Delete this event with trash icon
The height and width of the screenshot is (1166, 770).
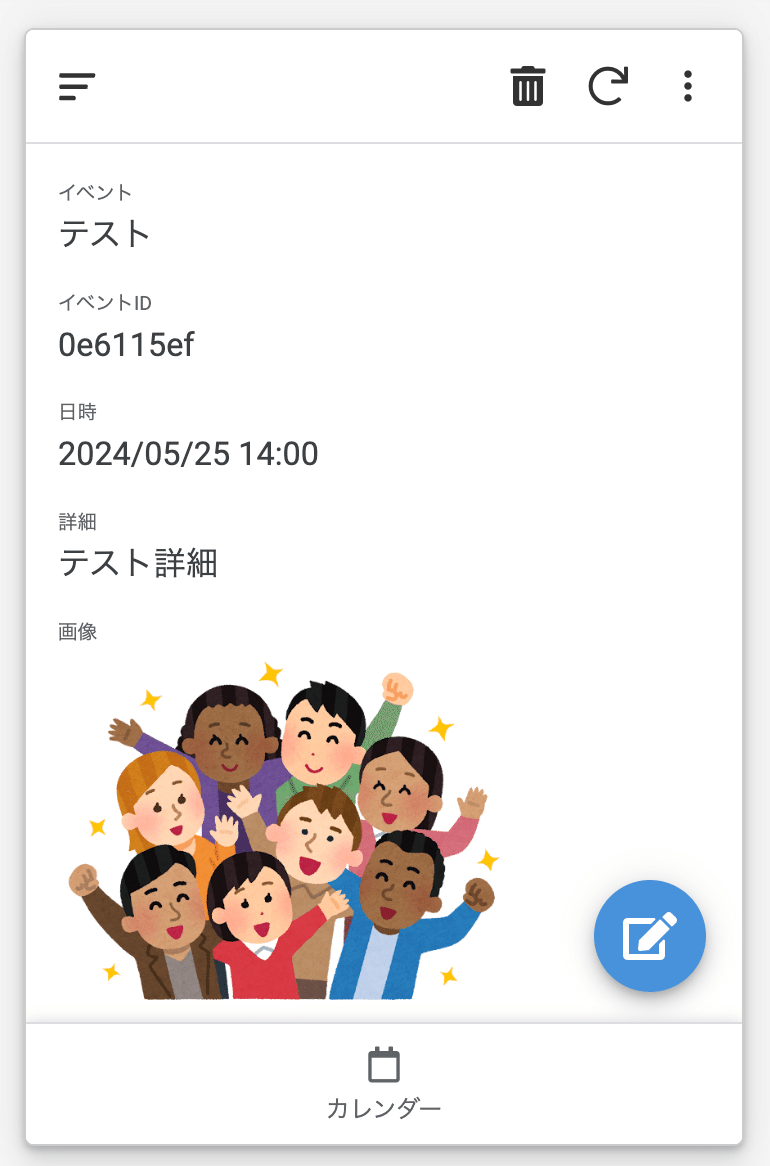click(x=528, y=86)
